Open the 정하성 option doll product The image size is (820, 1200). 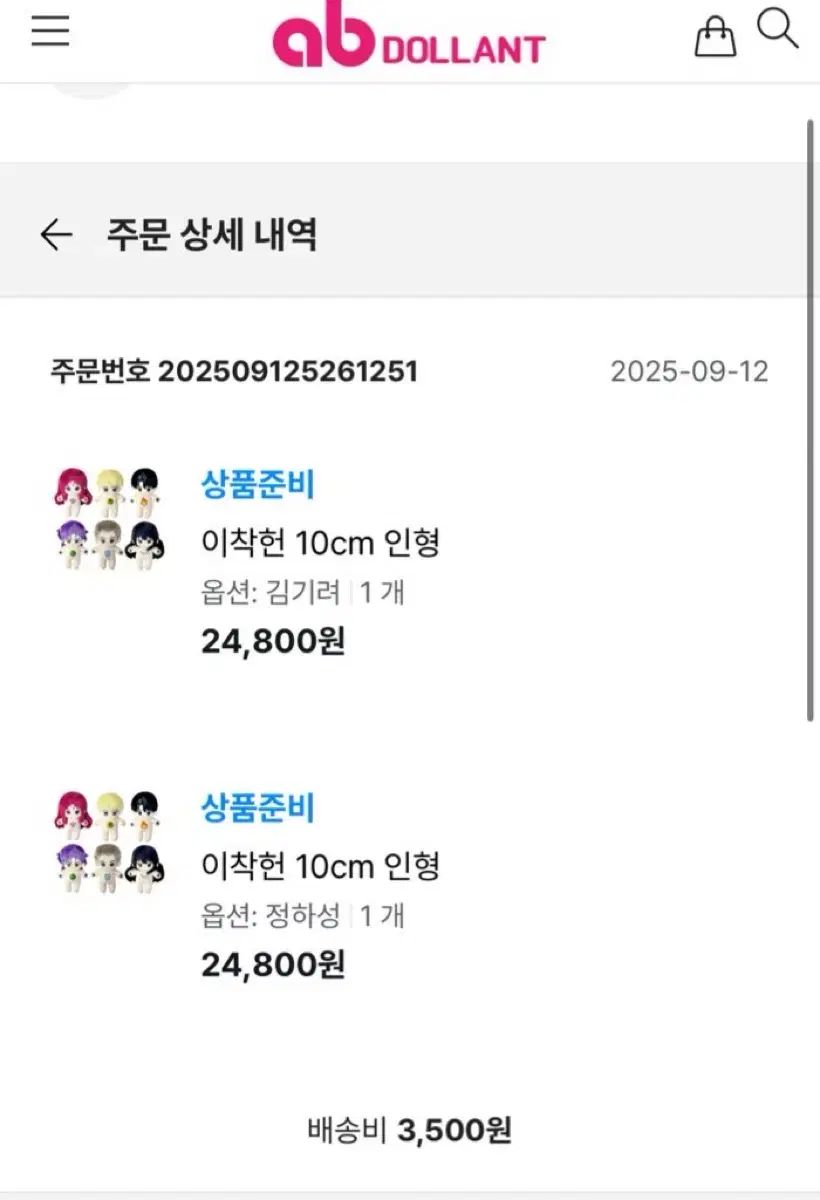(320, 865)
